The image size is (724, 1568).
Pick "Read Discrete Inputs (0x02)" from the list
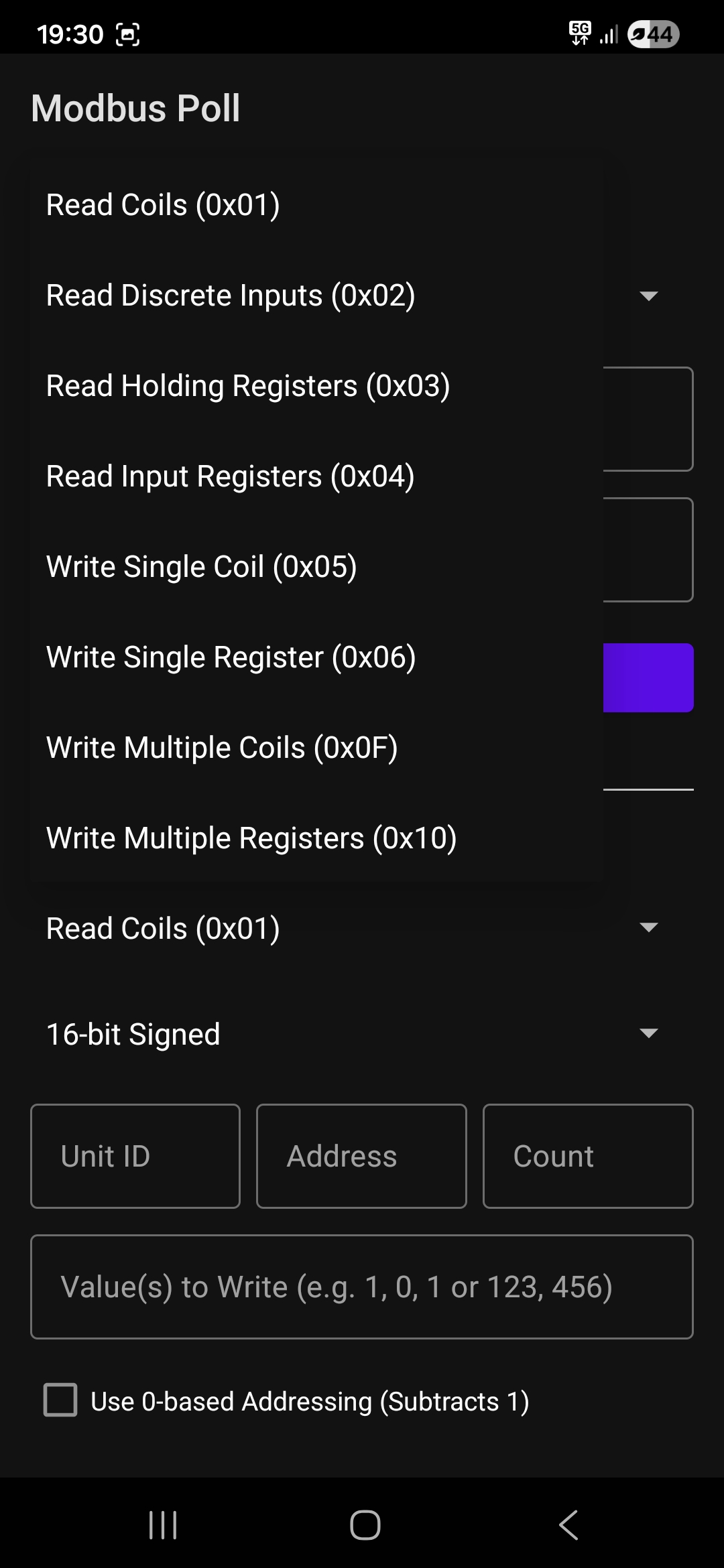(231, 294)
